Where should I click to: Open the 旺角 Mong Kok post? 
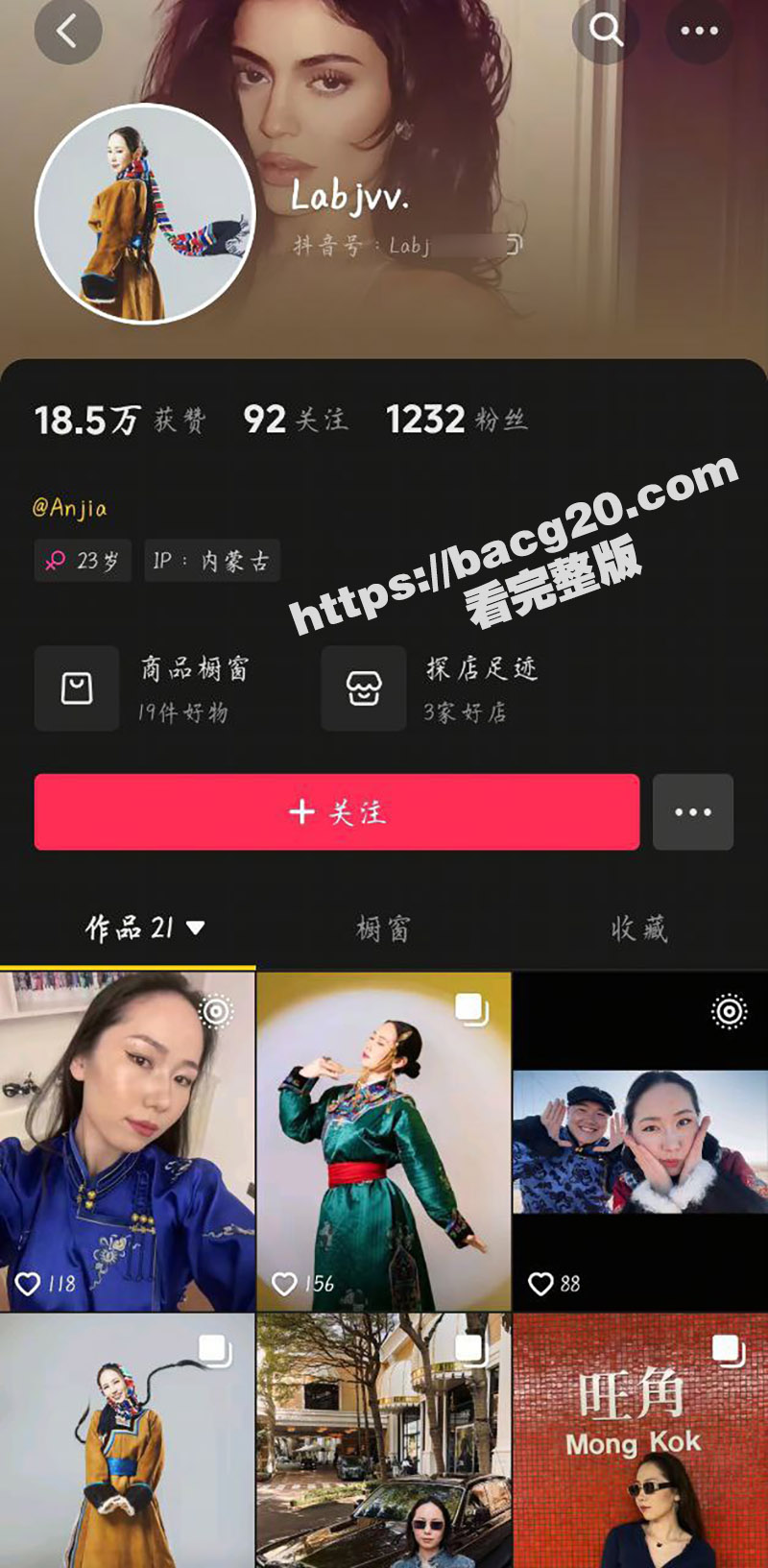[x=639, y=1440]
